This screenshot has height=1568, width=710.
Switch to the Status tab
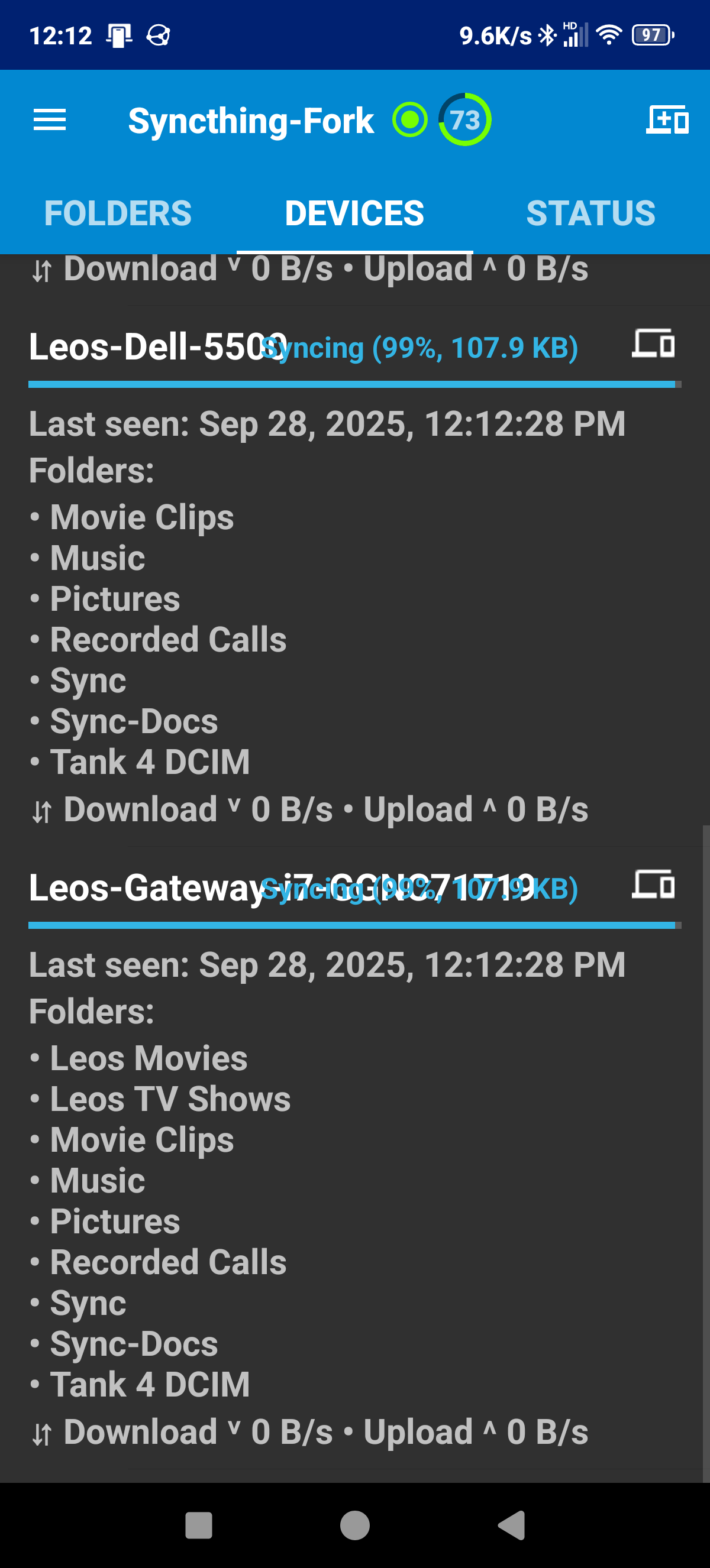590,213
